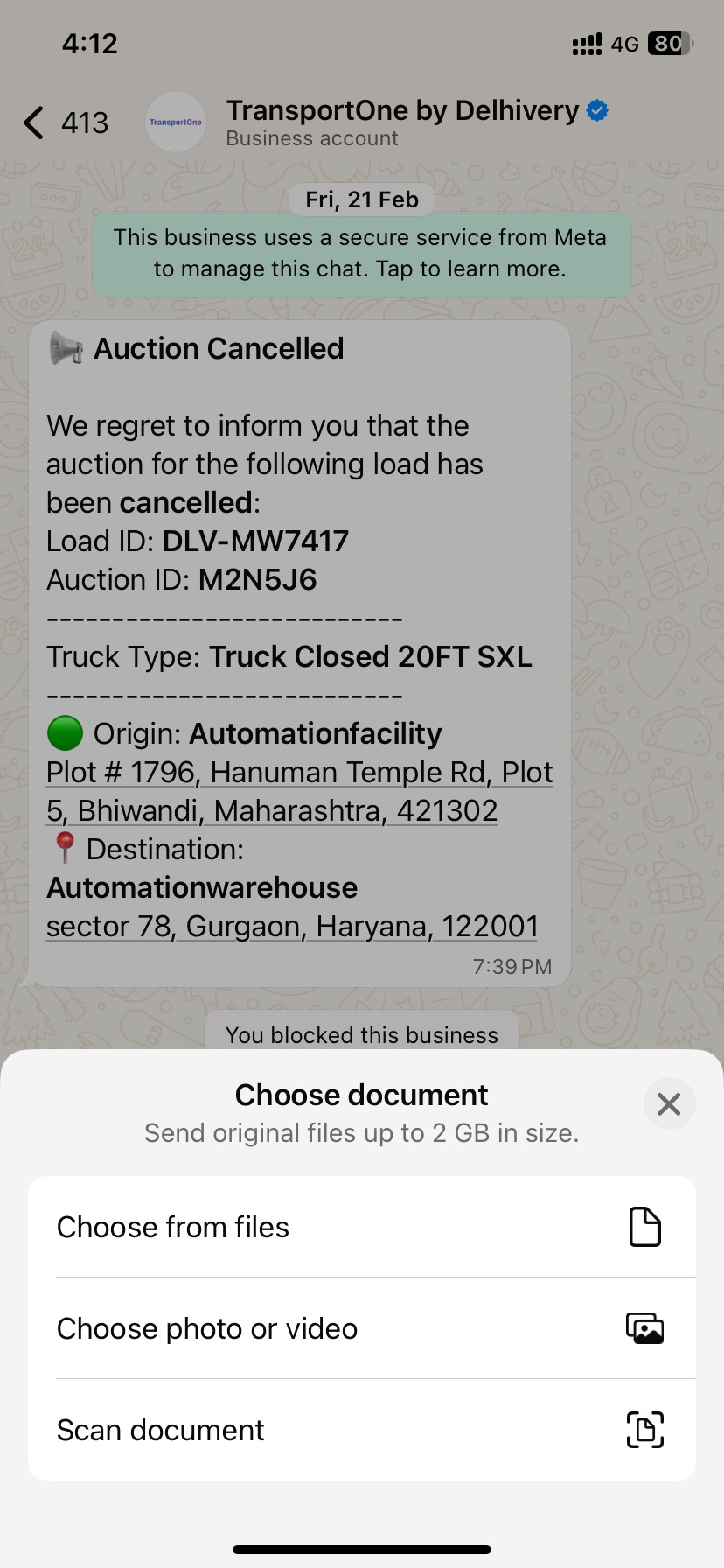Viewport: 724px width, 1568px height.
Task: Select Choose photo or video
Action: 362,1328
